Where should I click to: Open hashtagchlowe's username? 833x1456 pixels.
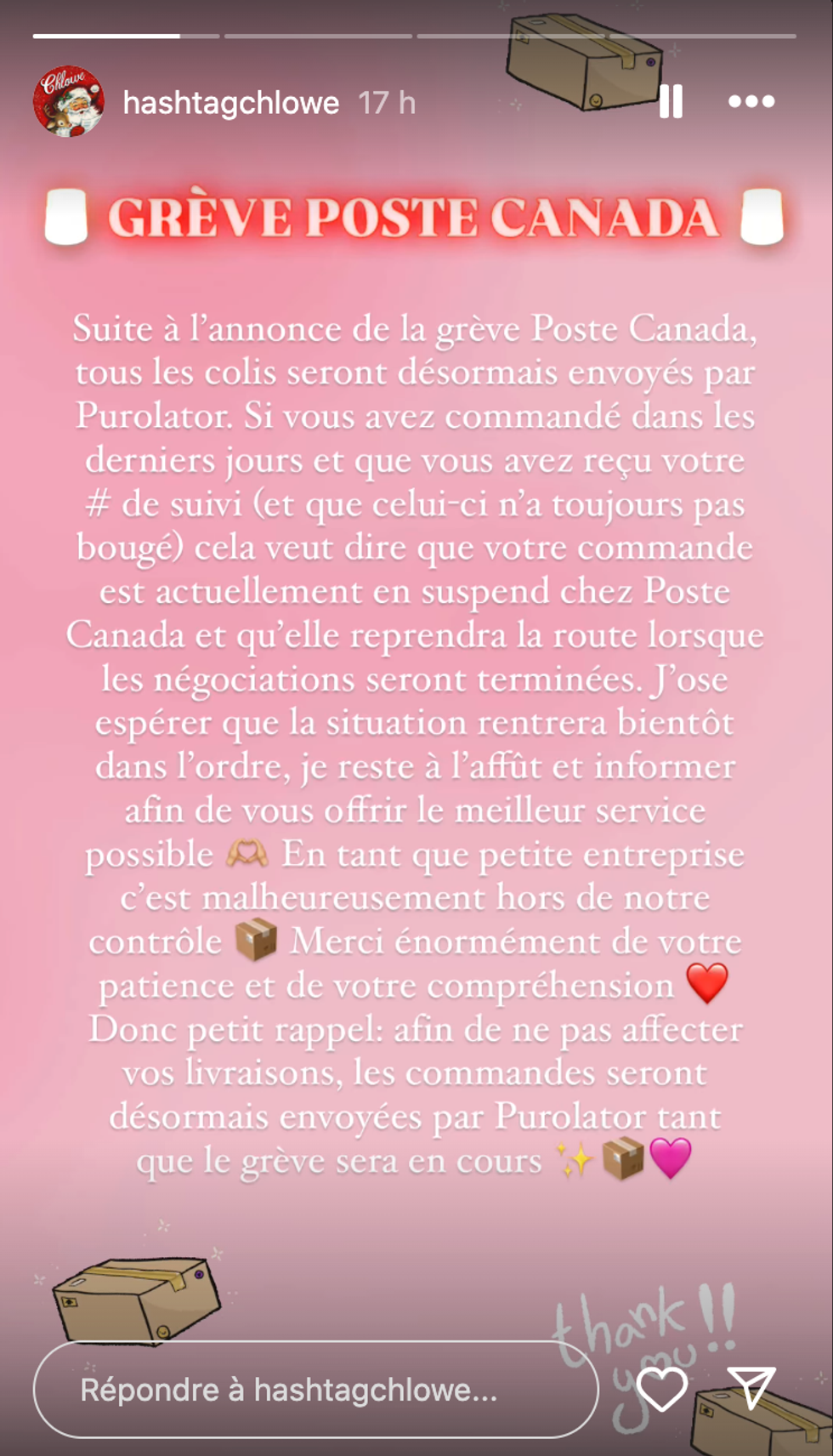(231, 102)
